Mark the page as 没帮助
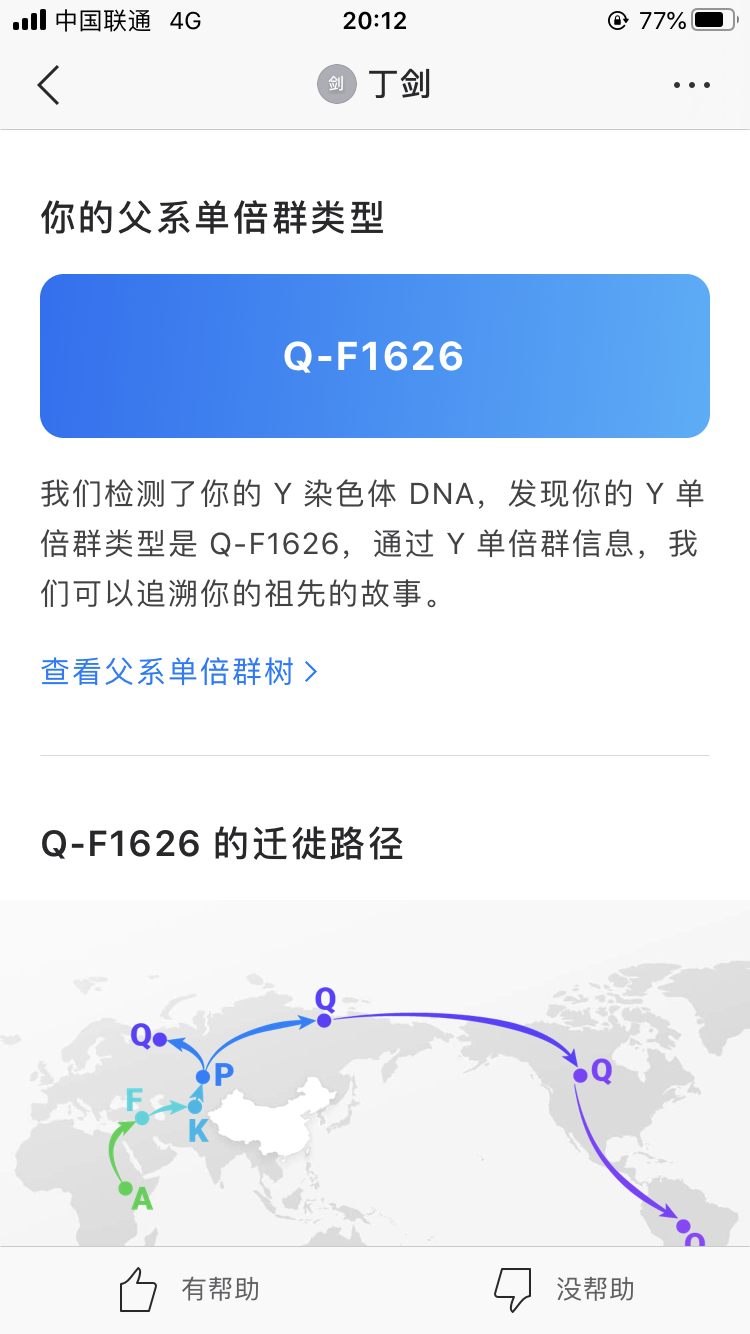 pyautogui.click(x=564, y=1289)
